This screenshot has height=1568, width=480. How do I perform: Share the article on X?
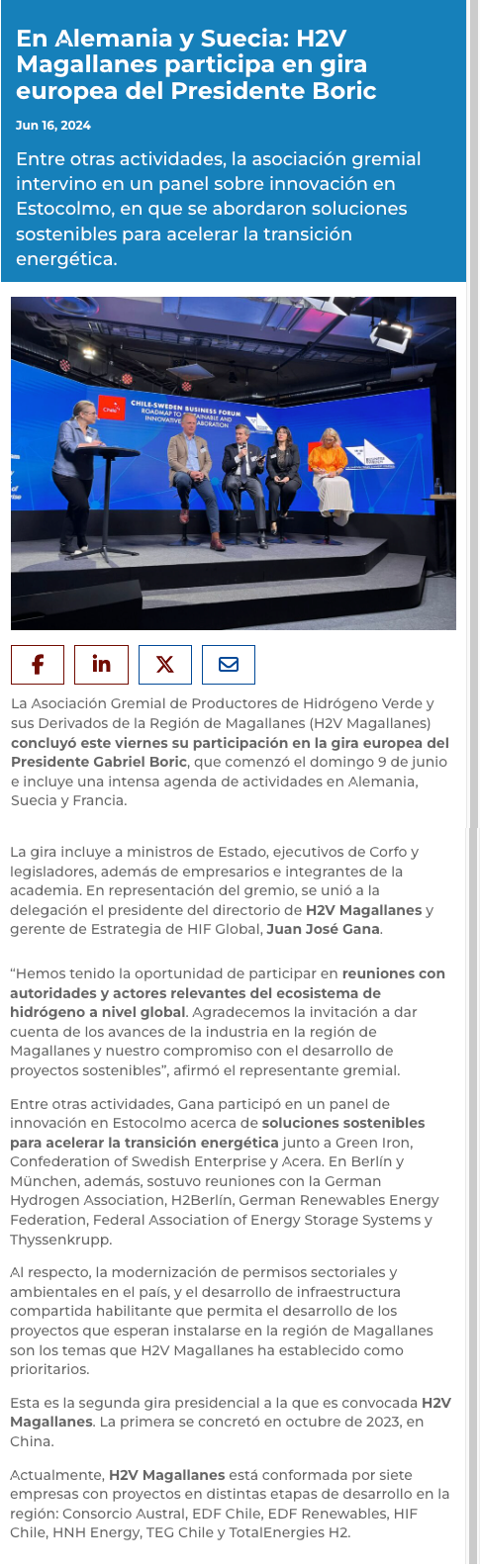click(165, 665)
